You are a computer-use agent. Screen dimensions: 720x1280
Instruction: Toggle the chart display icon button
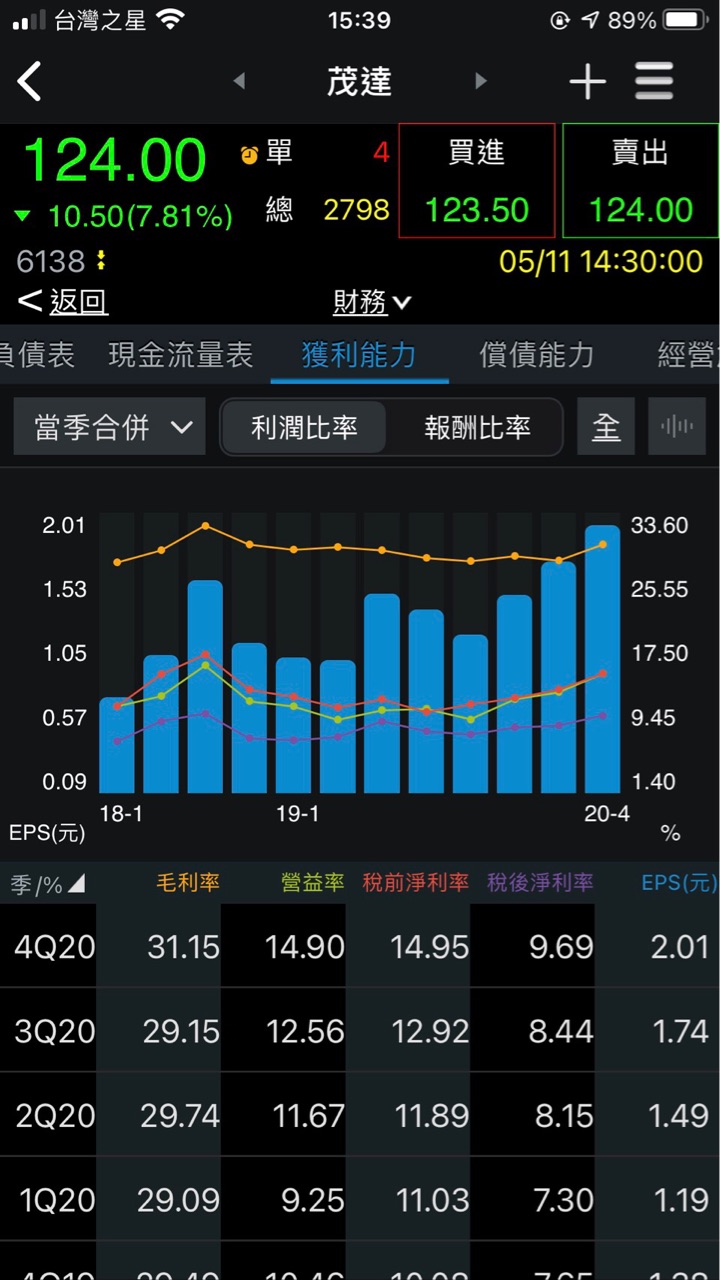click(677, 427)
